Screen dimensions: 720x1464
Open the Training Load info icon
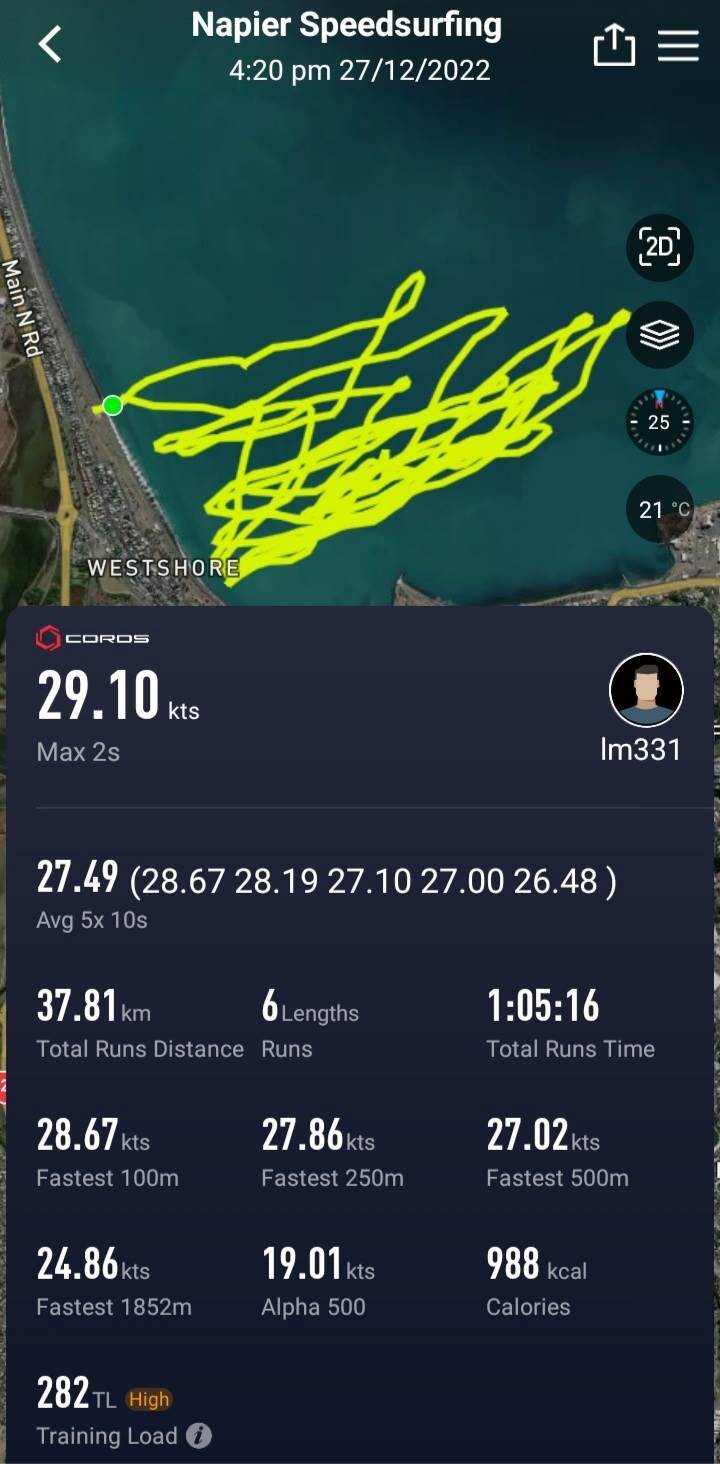[199, 1436]
